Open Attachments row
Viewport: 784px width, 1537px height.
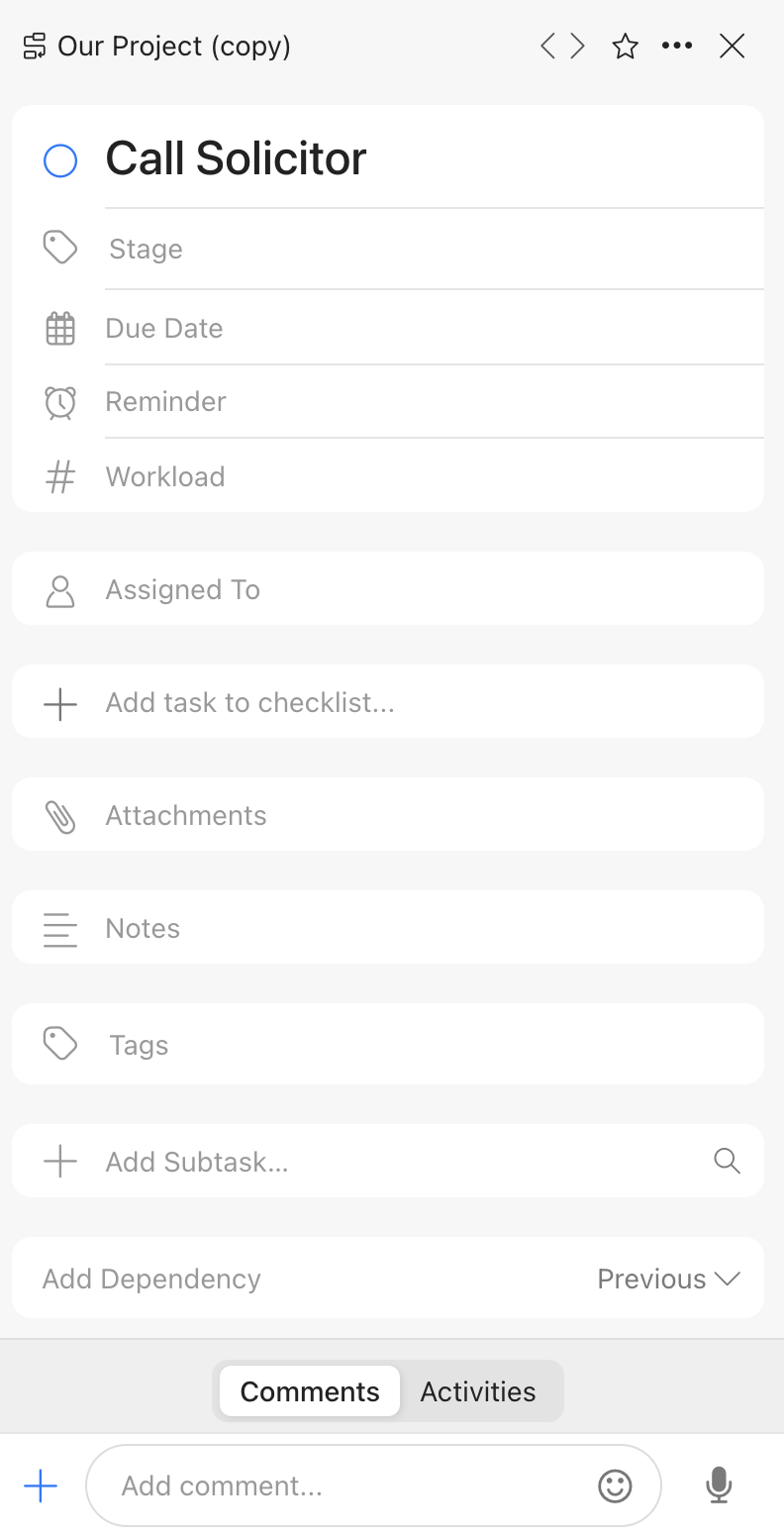[x=388, y=815]
